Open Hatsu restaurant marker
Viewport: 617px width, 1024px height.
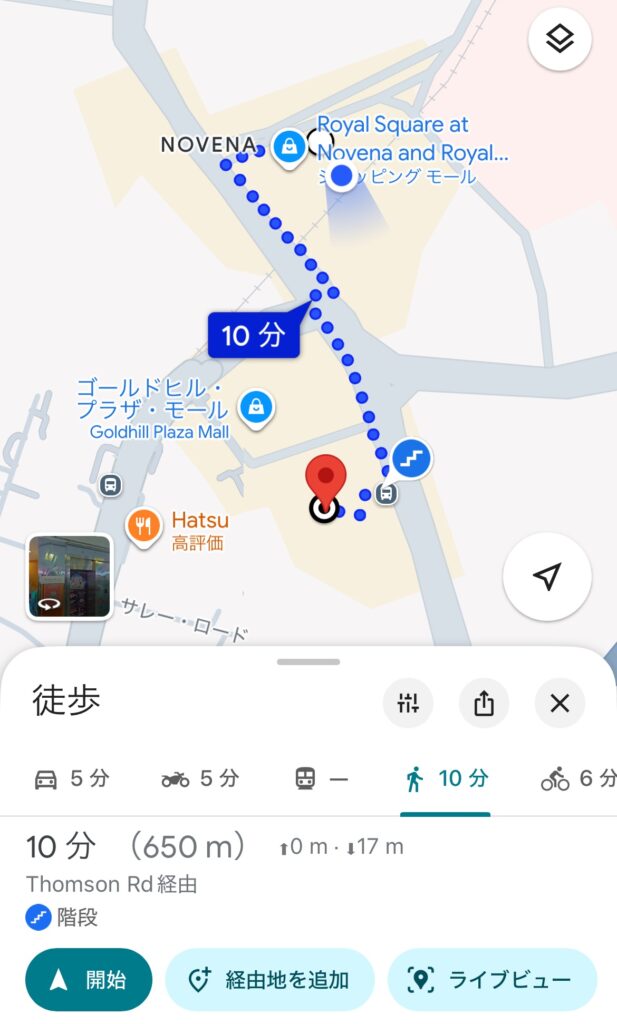coord(144,525)
